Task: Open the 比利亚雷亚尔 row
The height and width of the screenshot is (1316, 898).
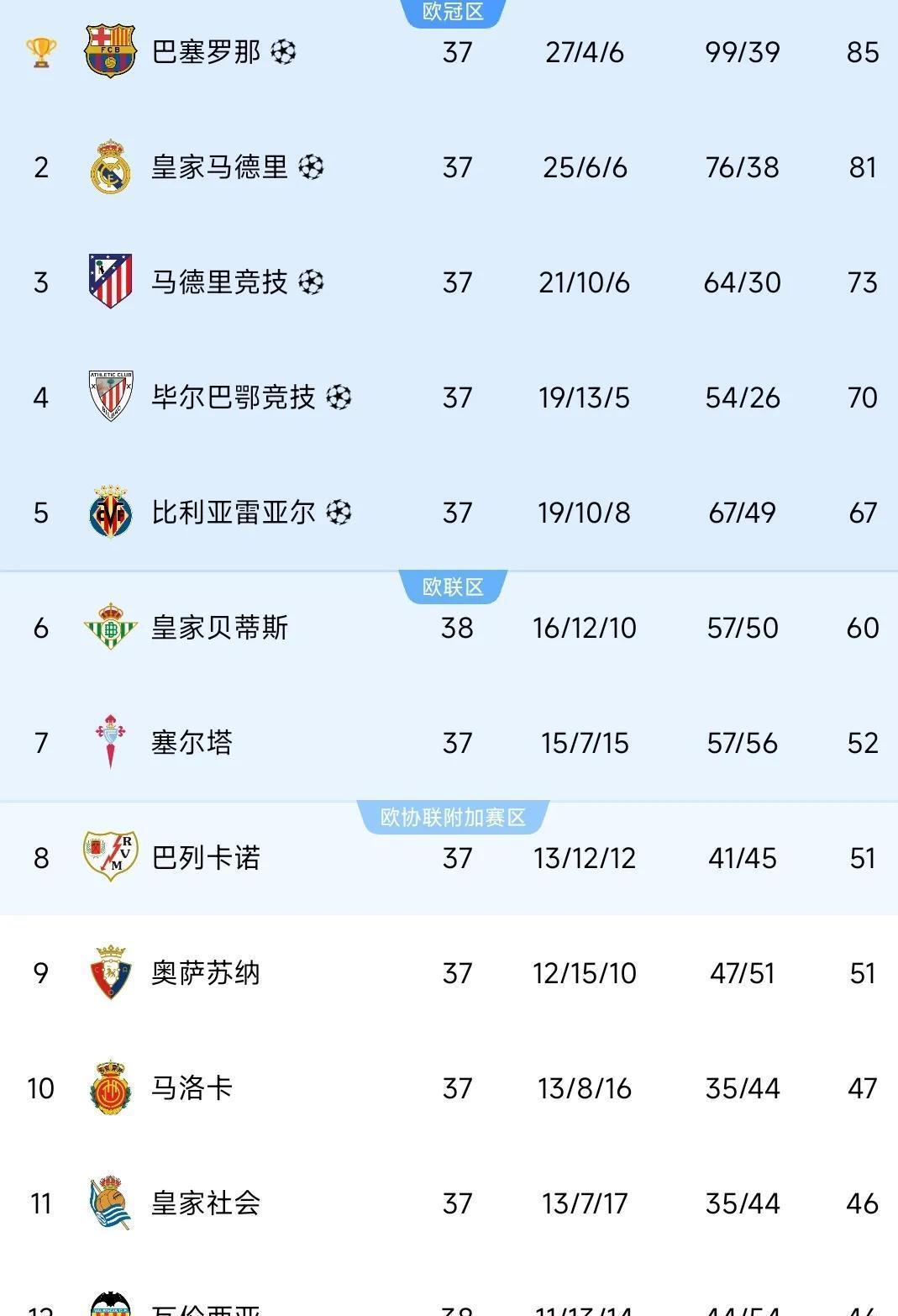Action: pos(233,513)
